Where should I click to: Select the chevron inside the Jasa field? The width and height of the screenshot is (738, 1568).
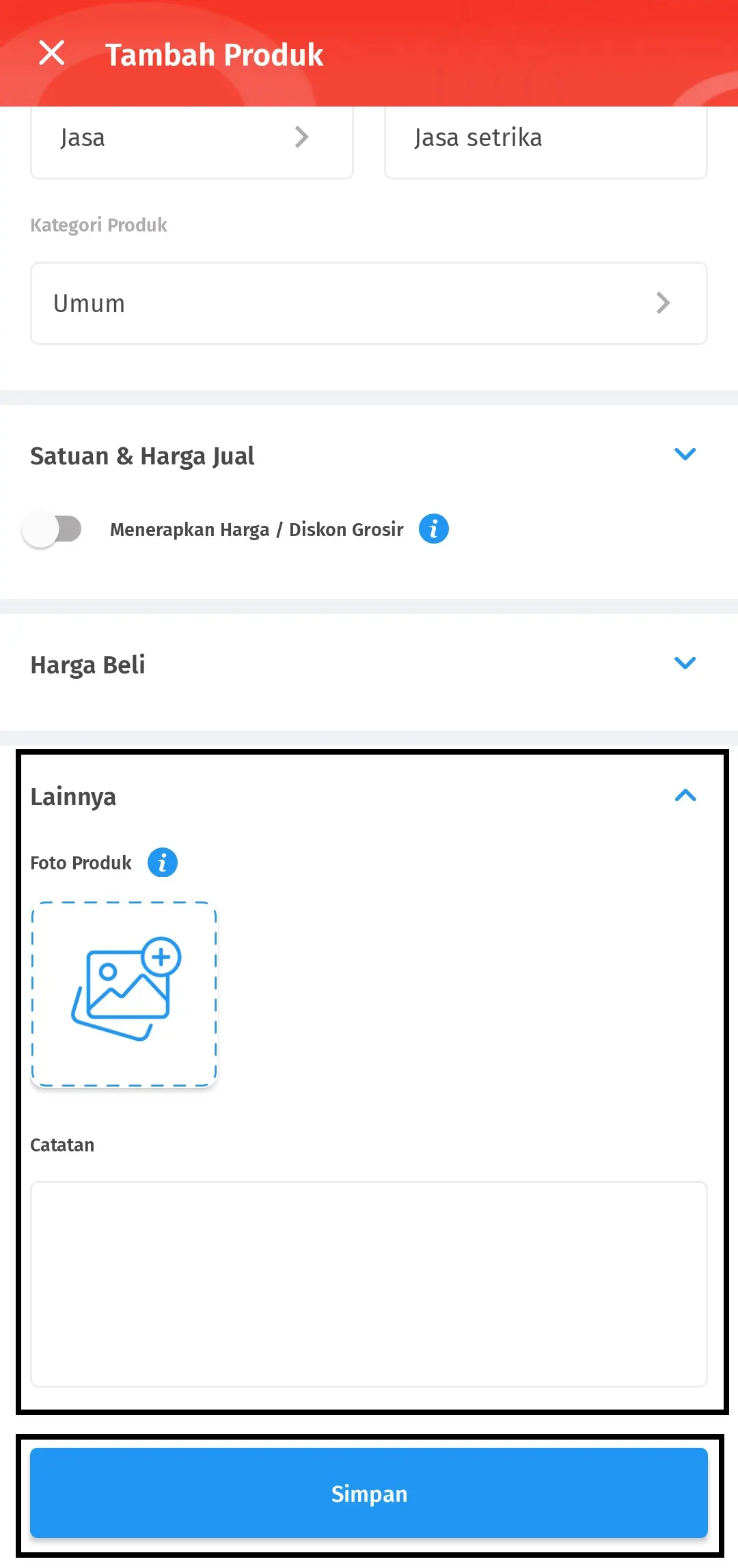301,137
